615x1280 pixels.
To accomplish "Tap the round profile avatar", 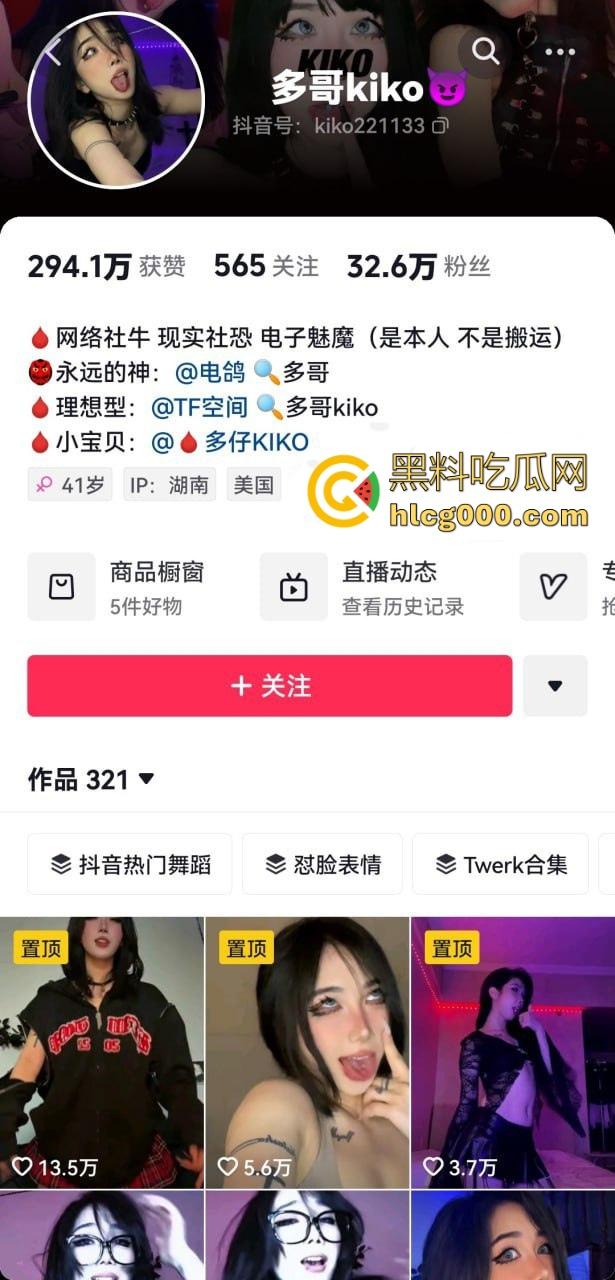I will pos(116,100).
